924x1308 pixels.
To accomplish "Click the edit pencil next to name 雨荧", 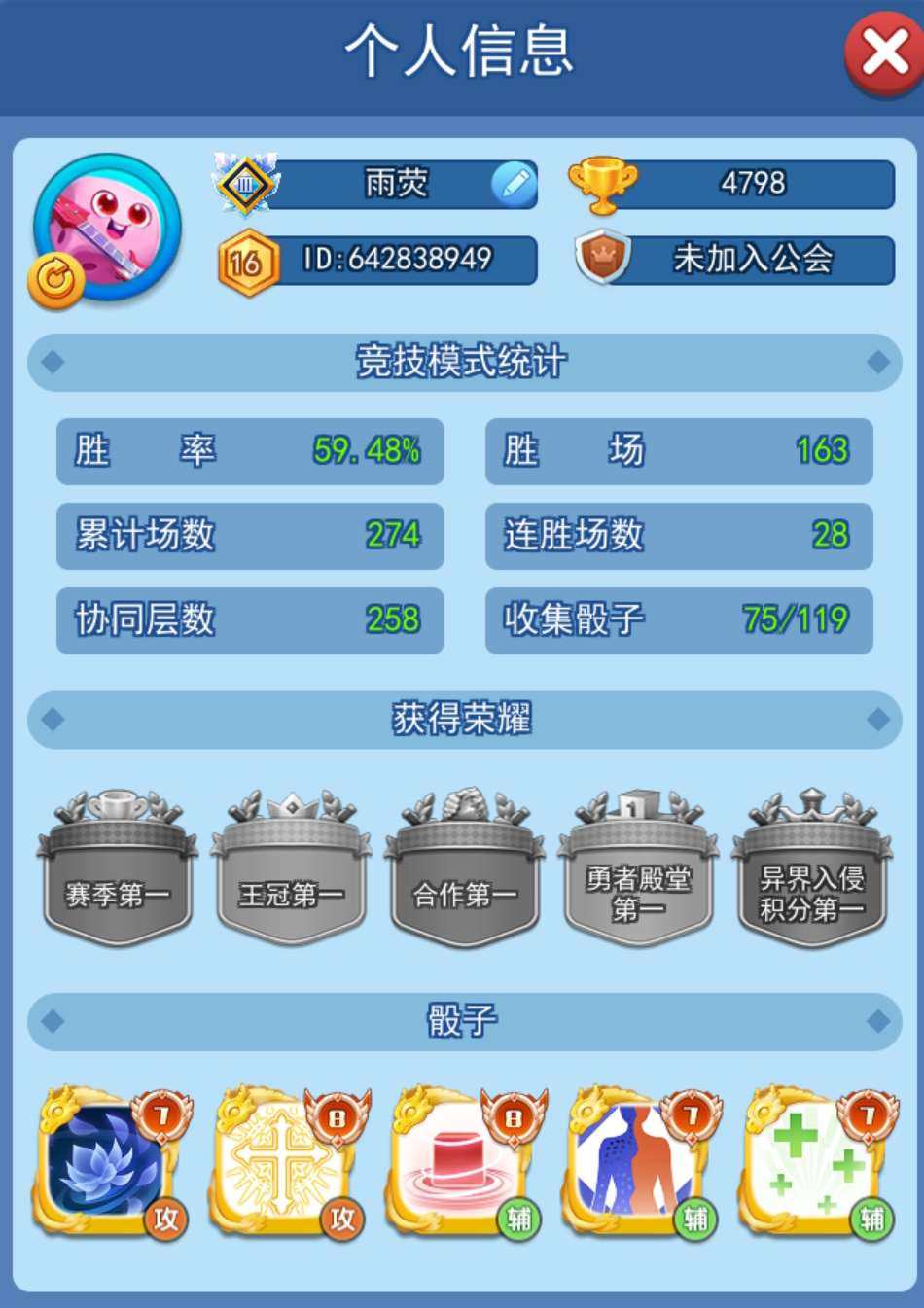I will tap(516, 185).
